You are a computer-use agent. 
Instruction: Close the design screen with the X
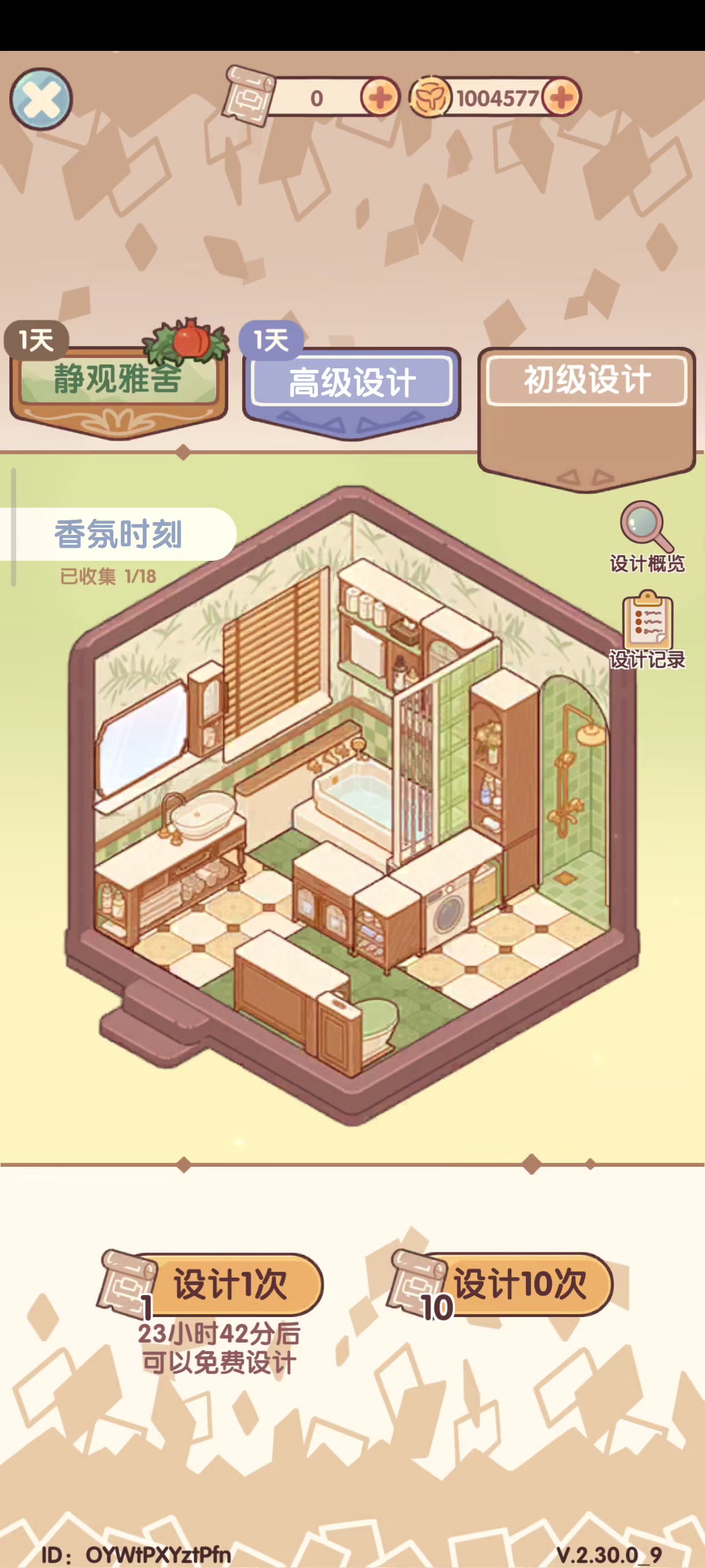(x=41, y=99)
